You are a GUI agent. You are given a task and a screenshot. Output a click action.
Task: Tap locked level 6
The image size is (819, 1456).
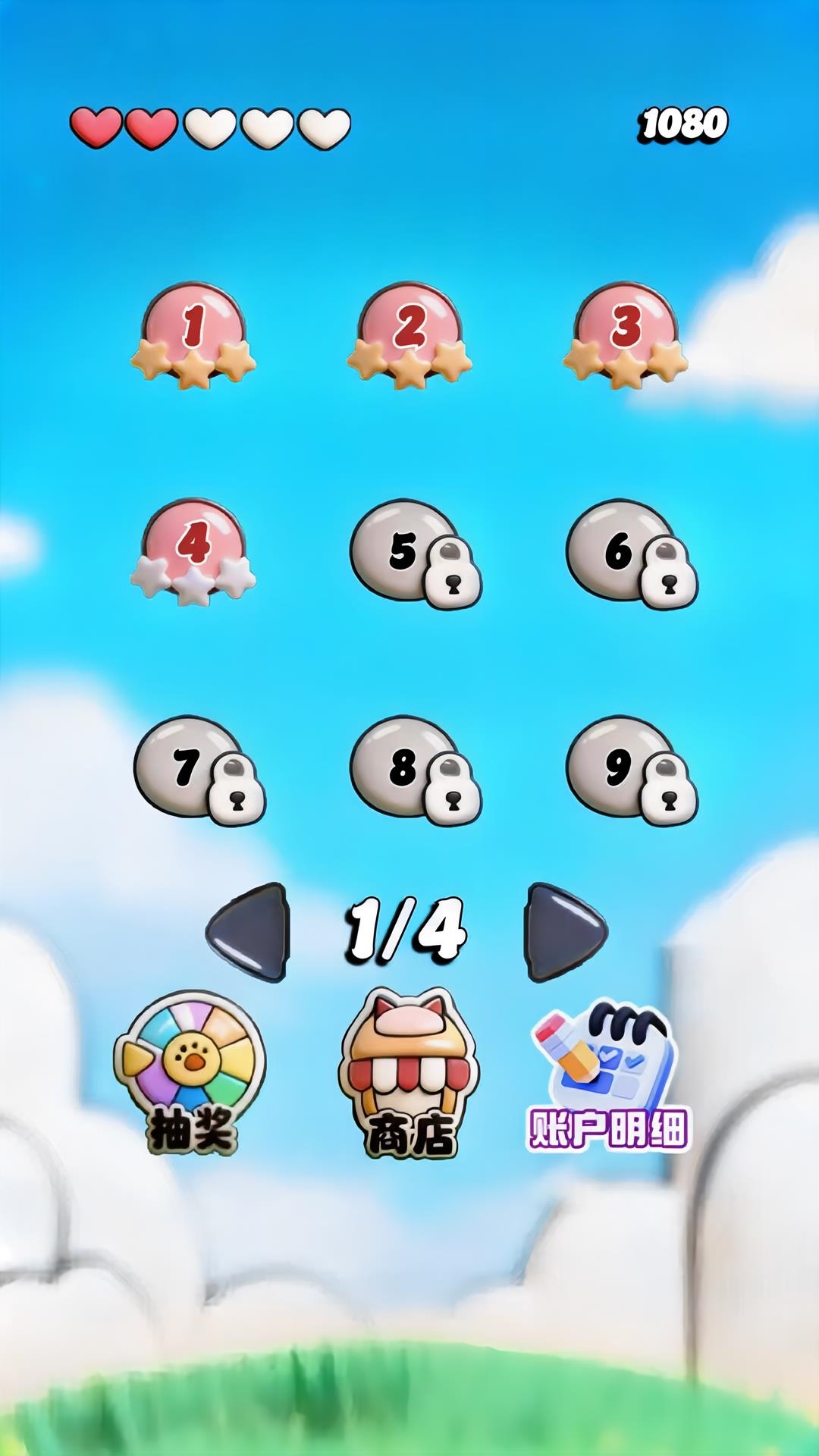point(632,554)
